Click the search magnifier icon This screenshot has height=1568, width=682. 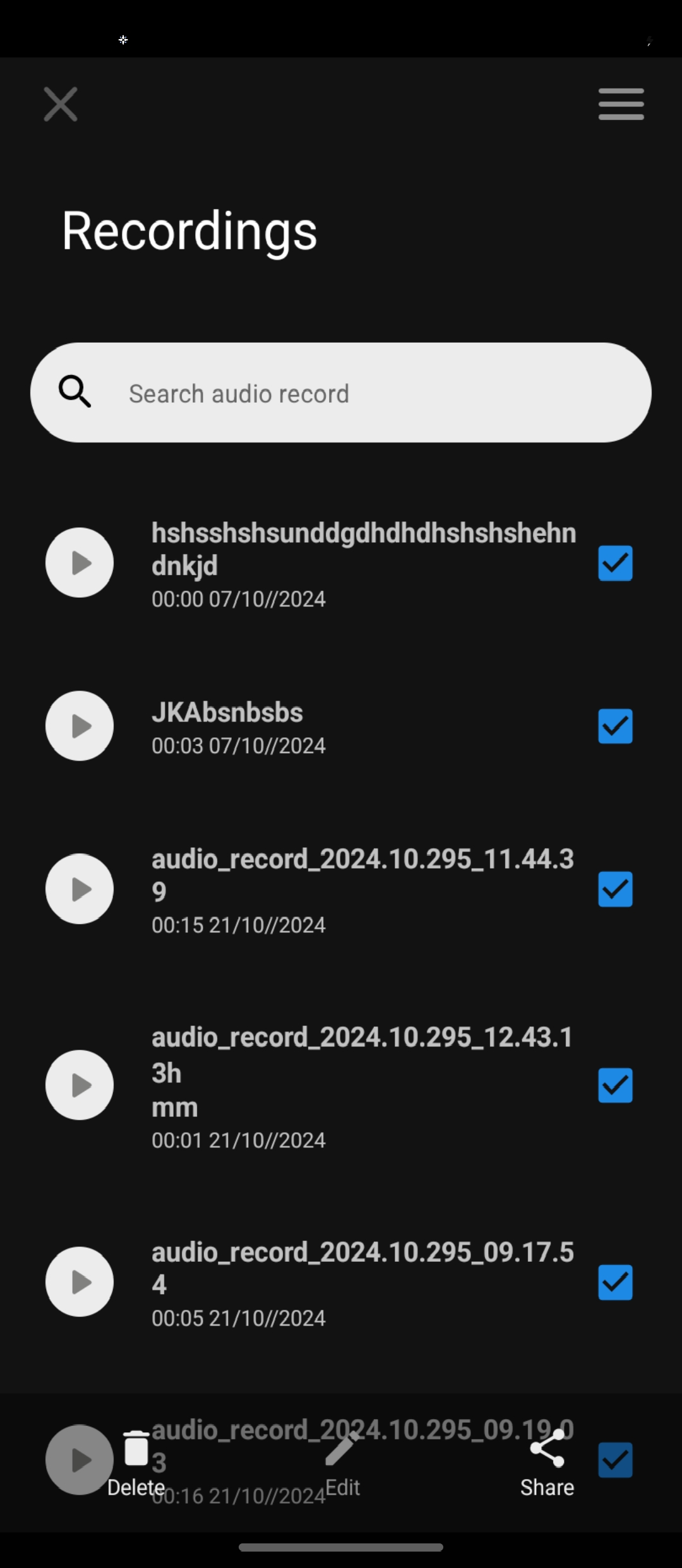(x=75, y=392)
